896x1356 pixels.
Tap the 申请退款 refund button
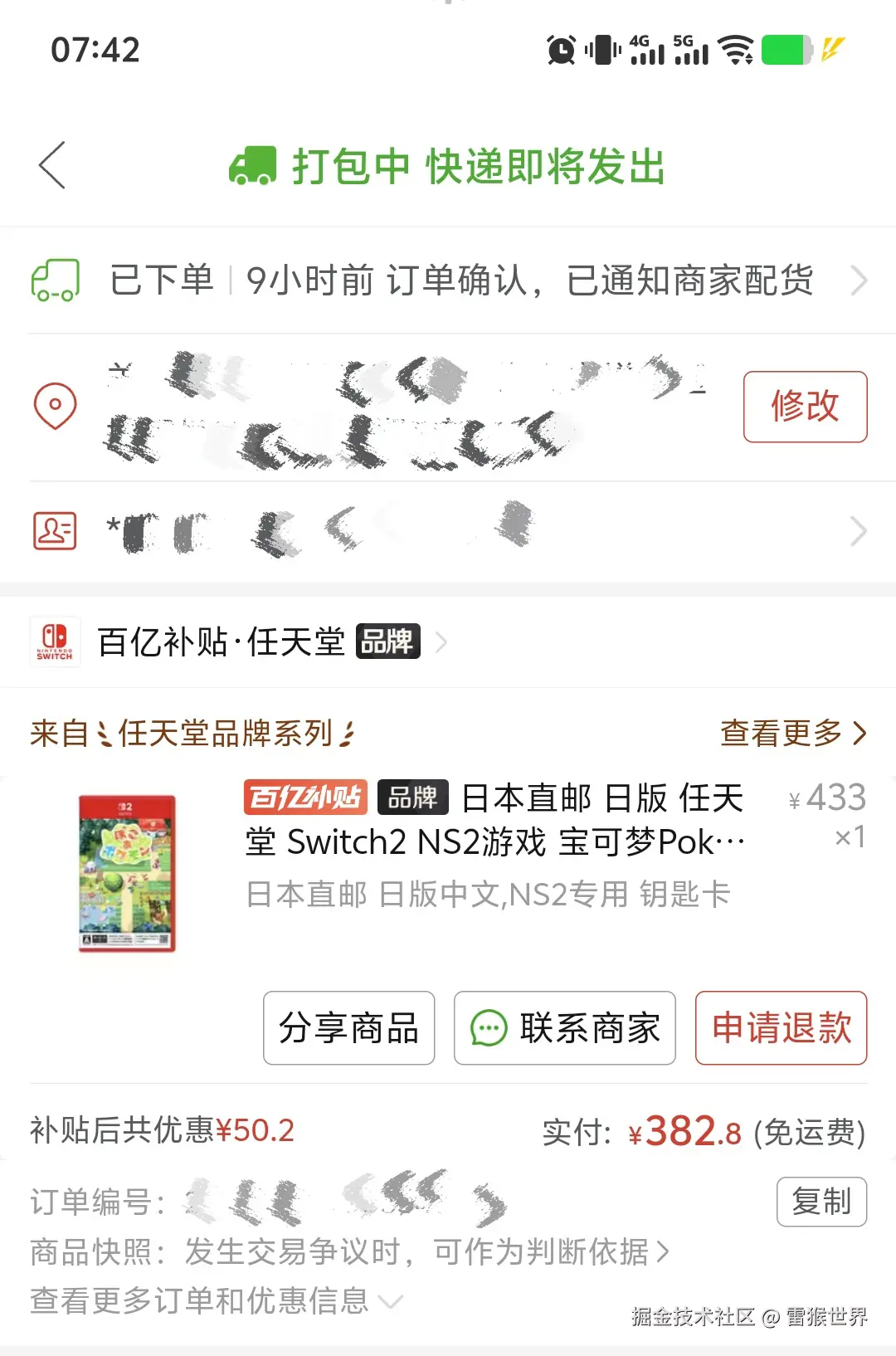click(x=780, y=1027)
